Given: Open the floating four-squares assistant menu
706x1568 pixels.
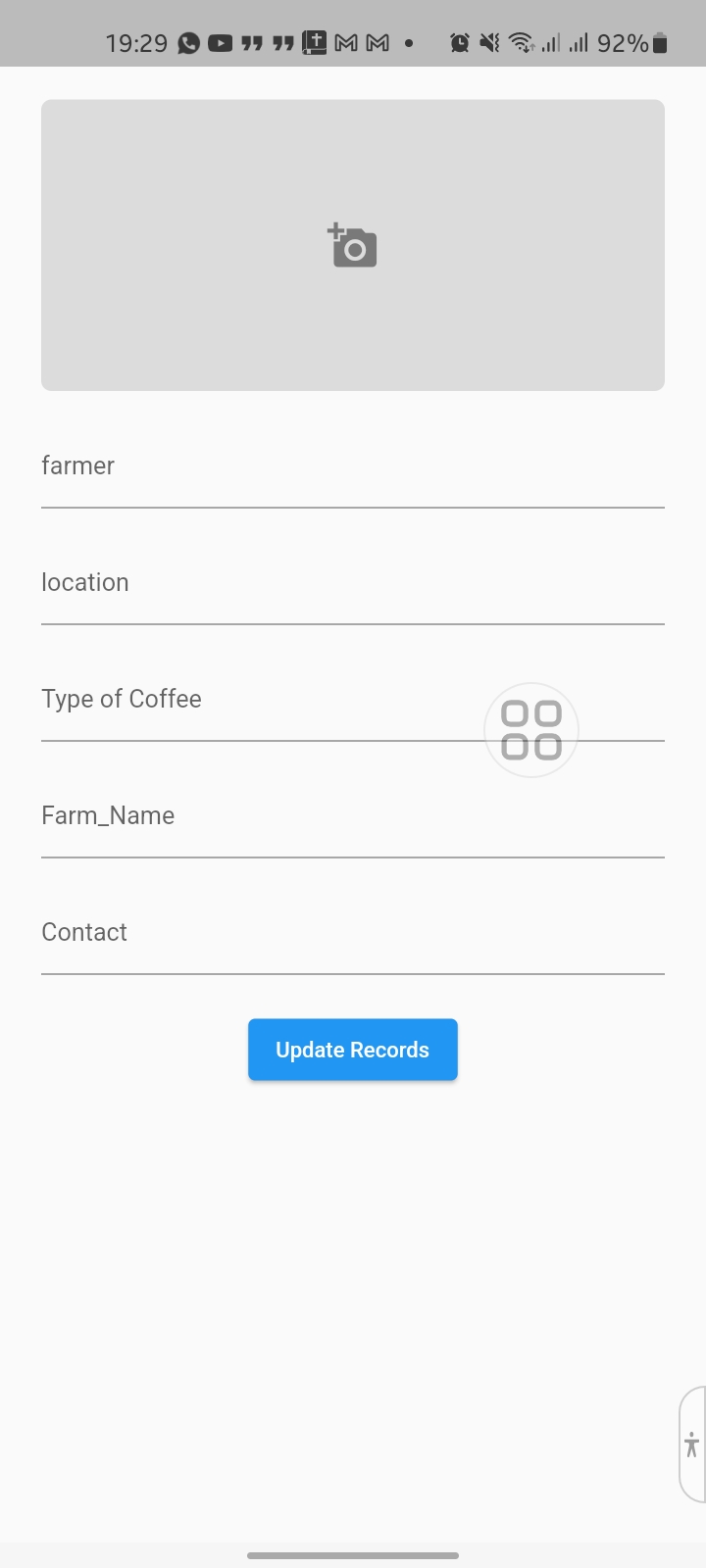Looking at the screenshot, I should 530,730.
